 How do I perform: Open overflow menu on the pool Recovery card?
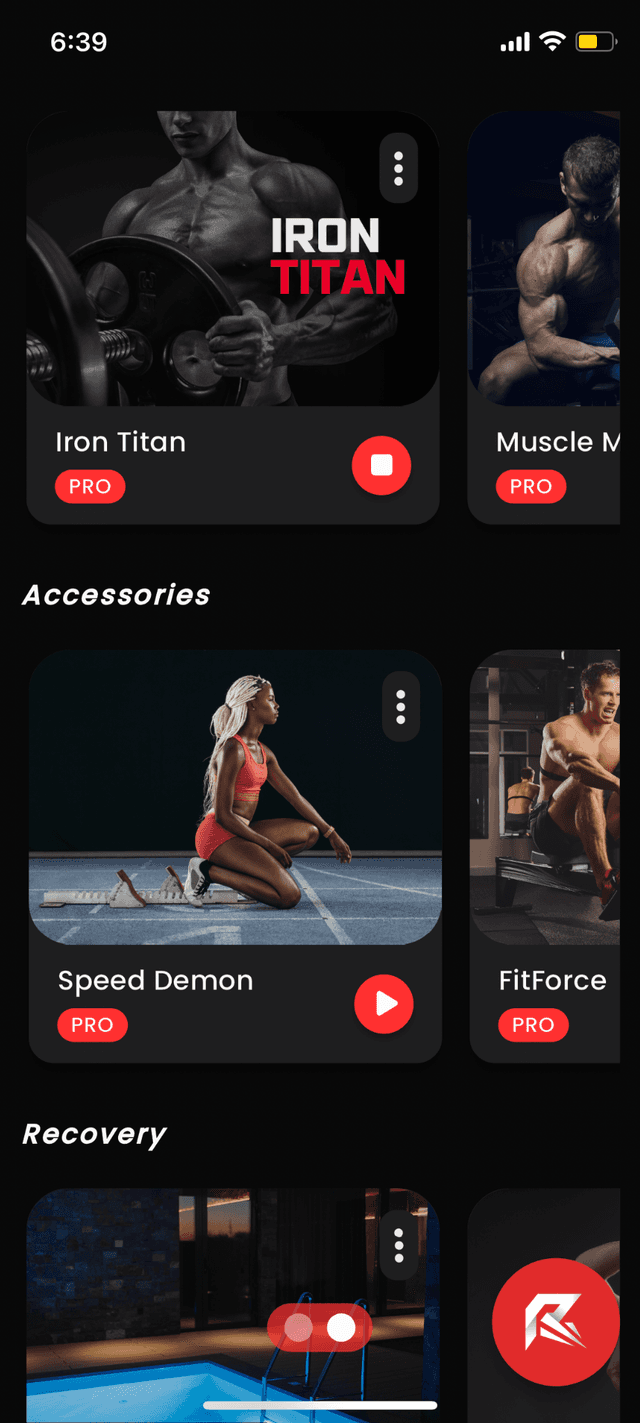398,1245
